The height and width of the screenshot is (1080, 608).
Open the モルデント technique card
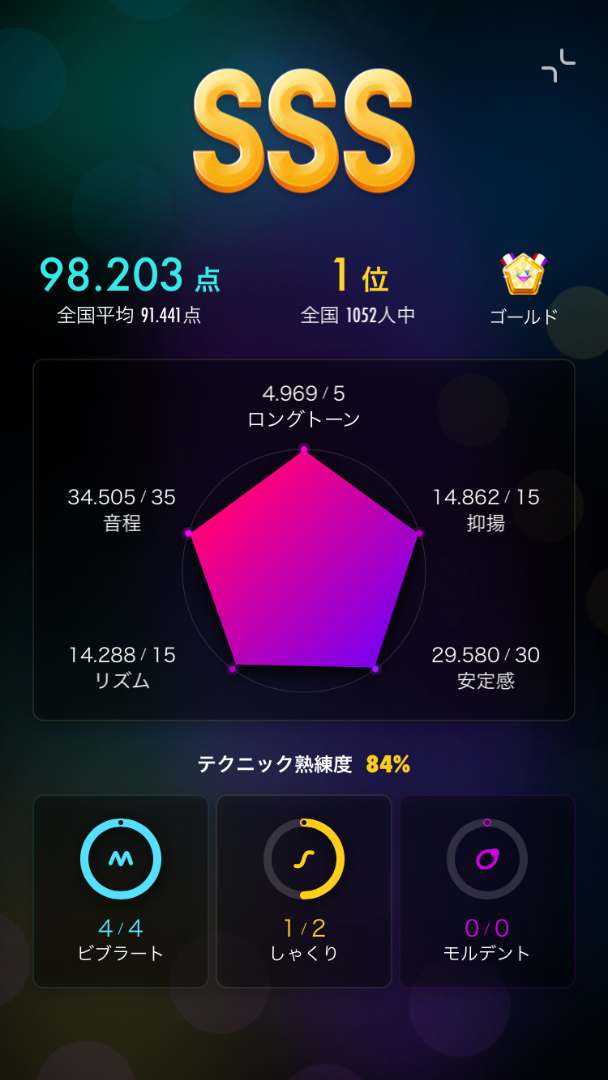pos(488,891)
